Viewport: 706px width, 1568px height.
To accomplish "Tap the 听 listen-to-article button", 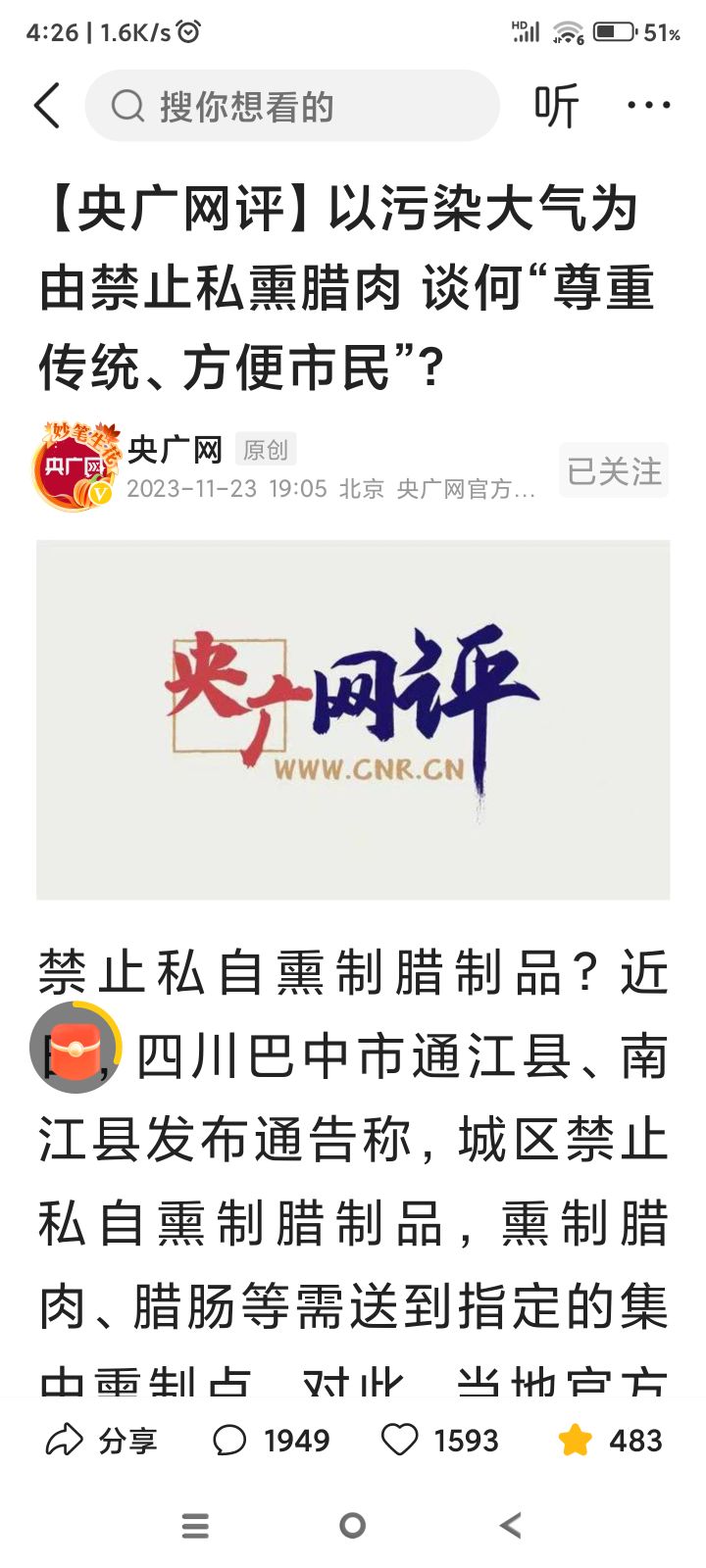I will pos(556,106).
